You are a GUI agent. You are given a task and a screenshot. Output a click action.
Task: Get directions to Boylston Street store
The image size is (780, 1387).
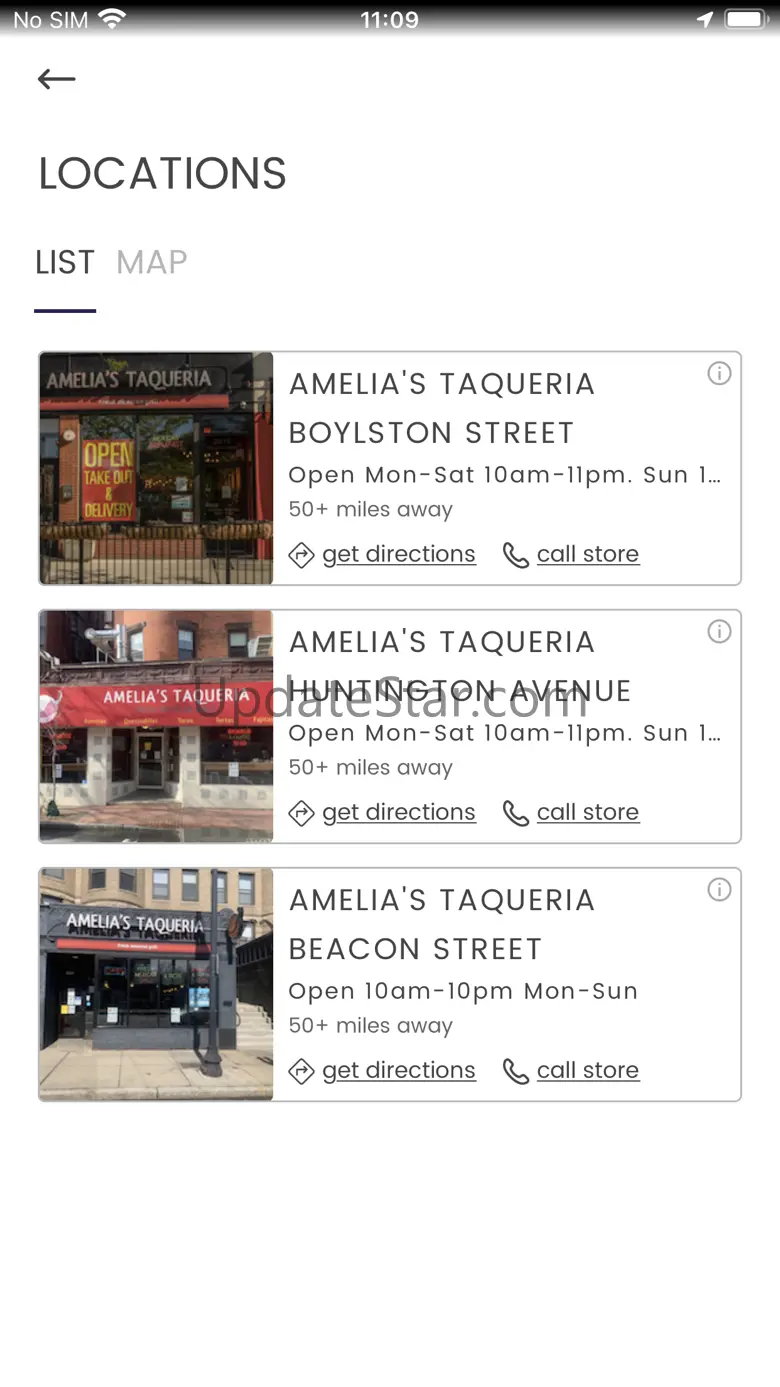click(382, 554)
